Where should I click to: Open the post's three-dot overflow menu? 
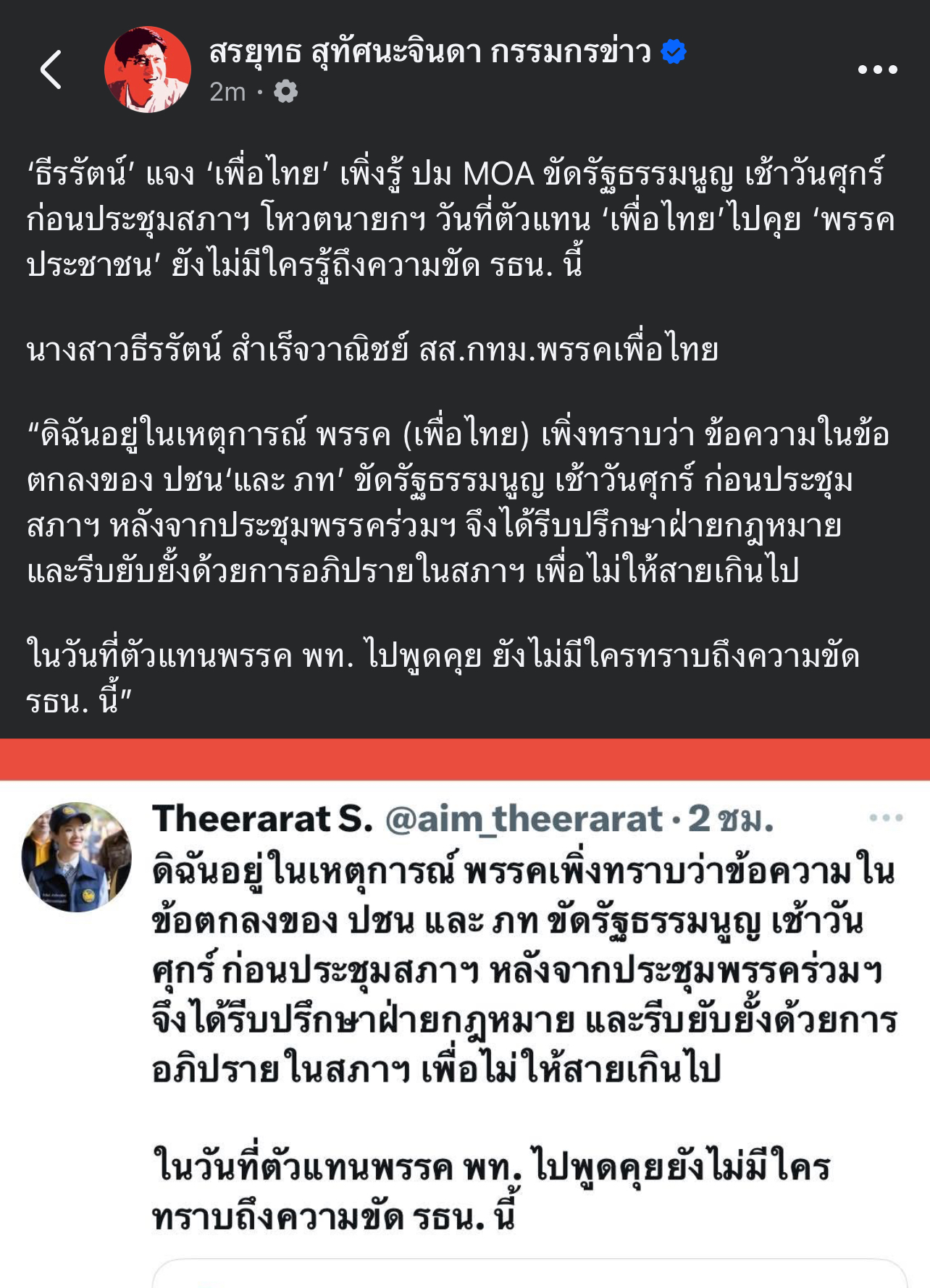pyautogui.click(x=877, y=70)
